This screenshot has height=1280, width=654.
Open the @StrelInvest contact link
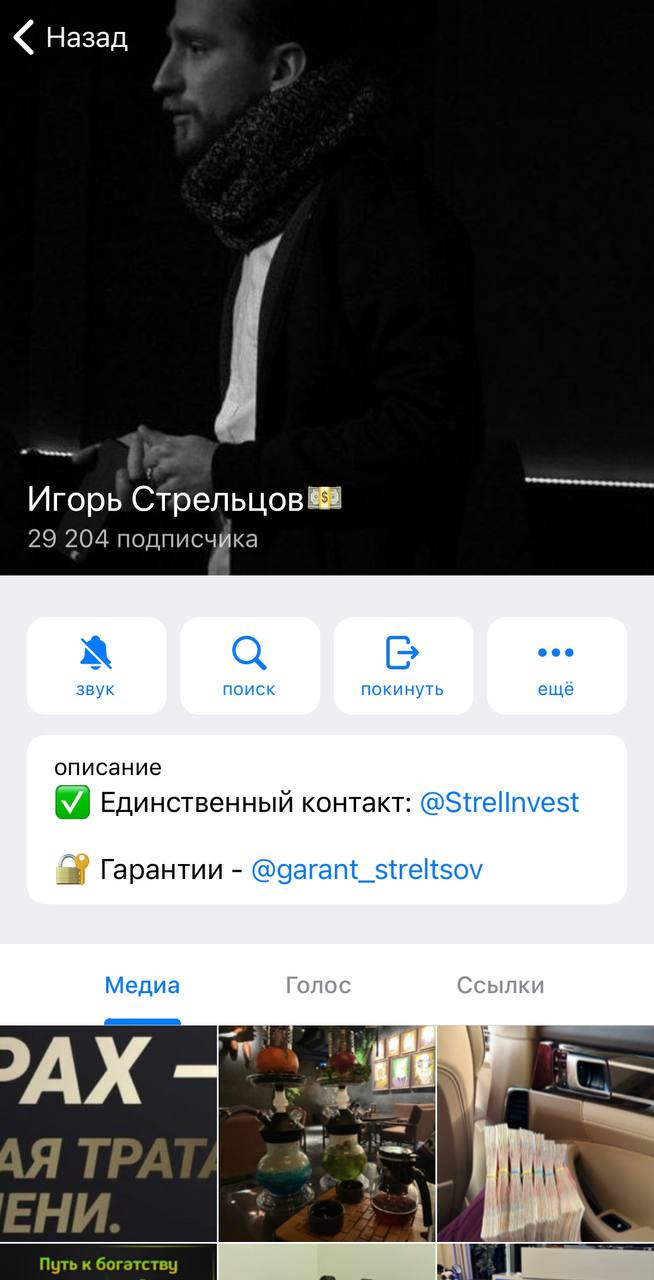(x=499, y=802)
